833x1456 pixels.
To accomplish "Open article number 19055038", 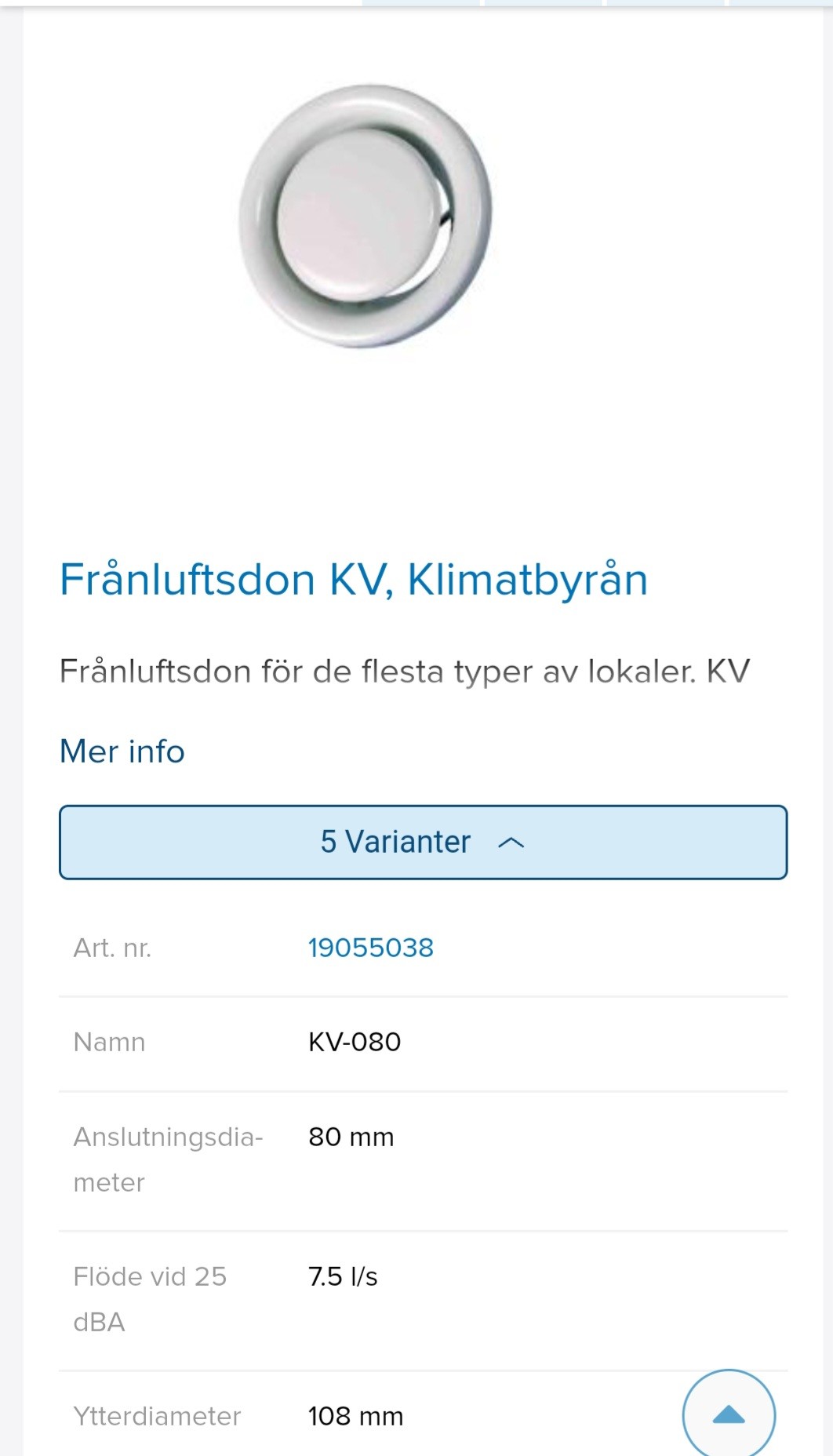I will coord(370,948).
